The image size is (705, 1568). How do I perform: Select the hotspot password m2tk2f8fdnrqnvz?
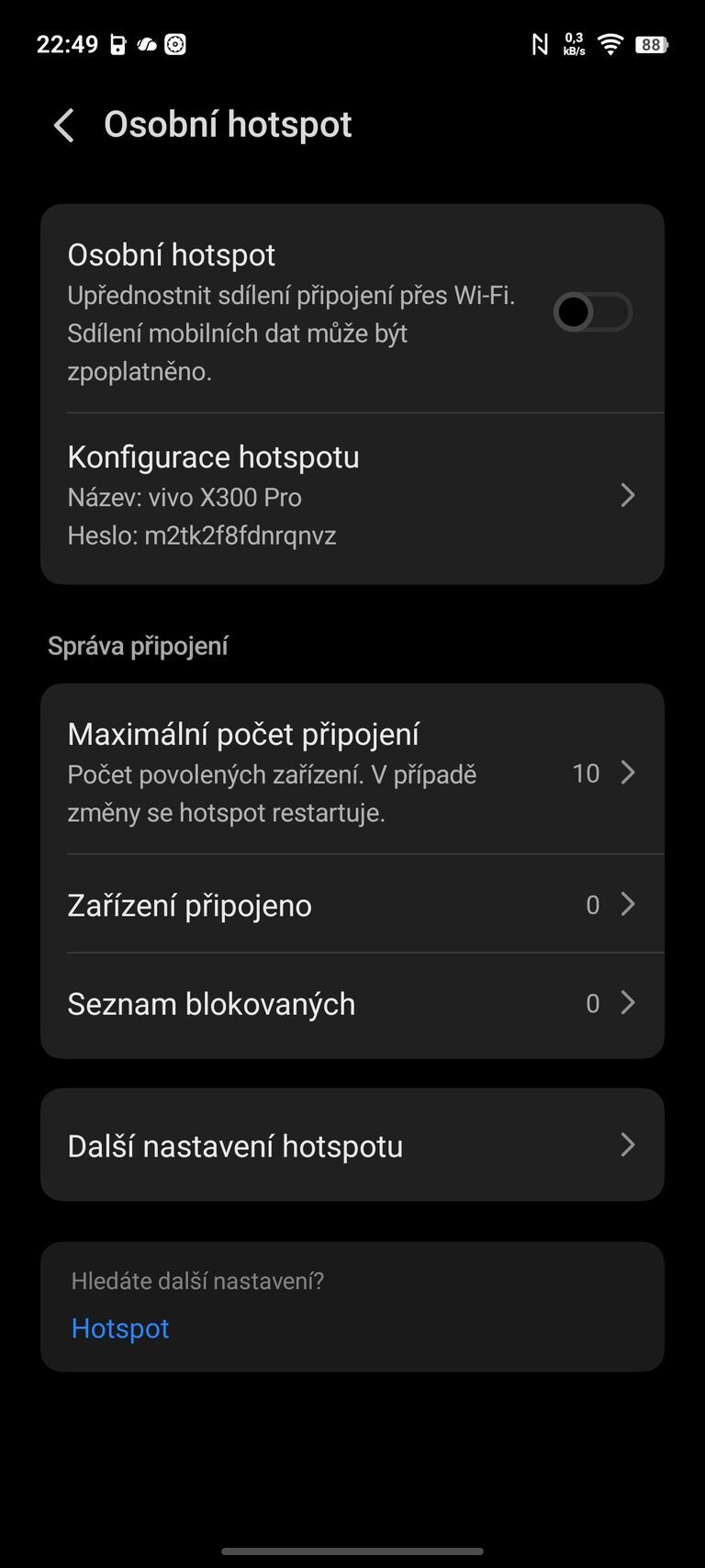[x=243, y=536]
